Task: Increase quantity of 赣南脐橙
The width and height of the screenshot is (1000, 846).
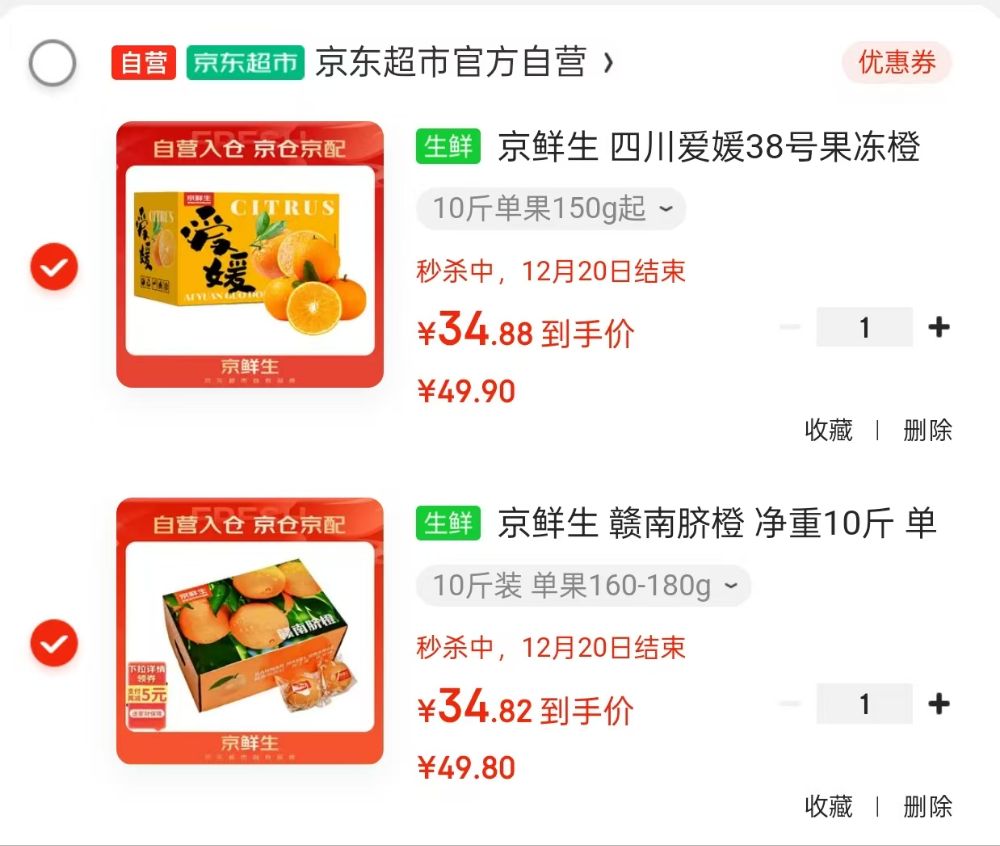Action: point(938,704)
